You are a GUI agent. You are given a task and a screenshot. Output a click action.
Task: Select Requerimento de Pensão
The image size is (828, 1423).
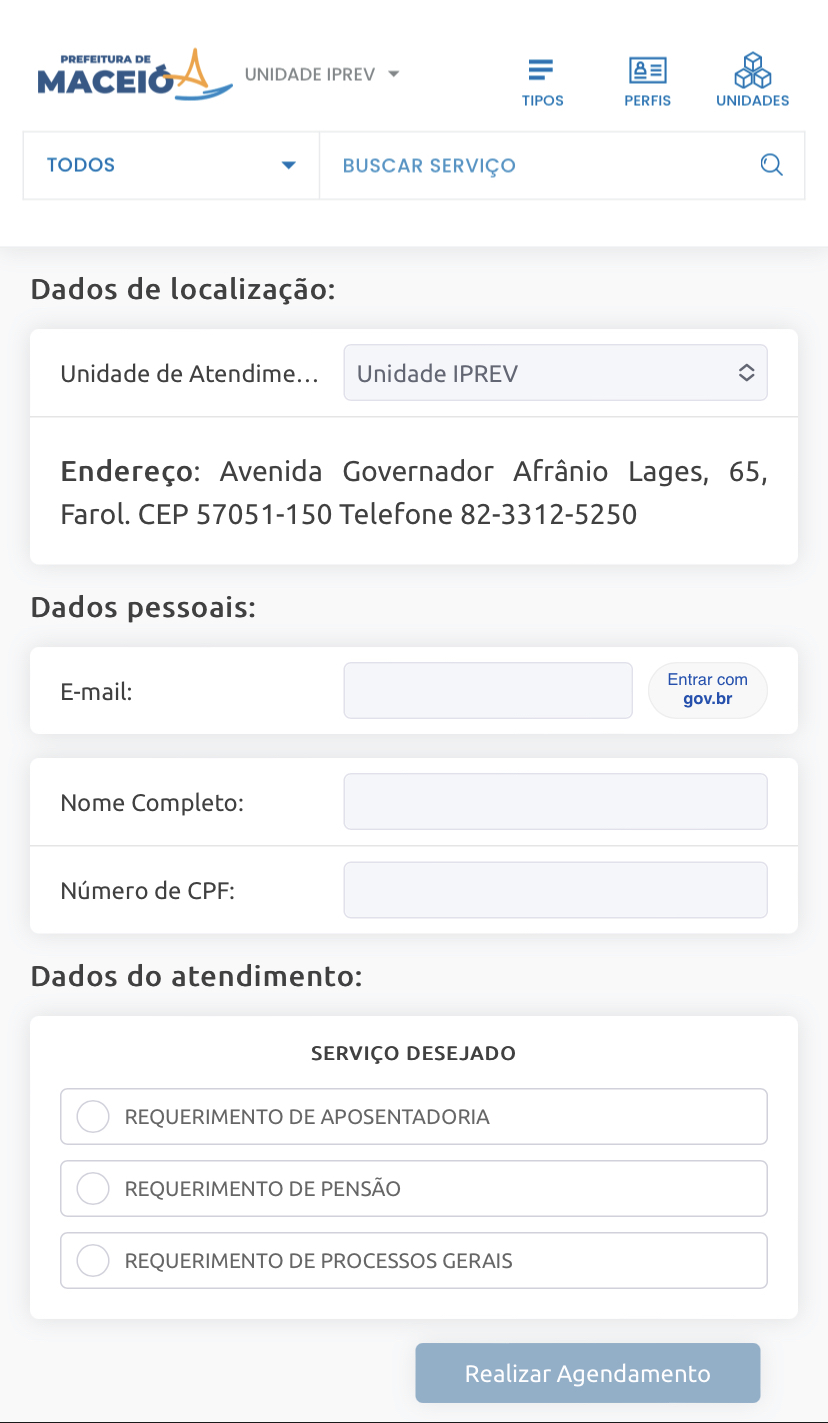[414, 1188]
